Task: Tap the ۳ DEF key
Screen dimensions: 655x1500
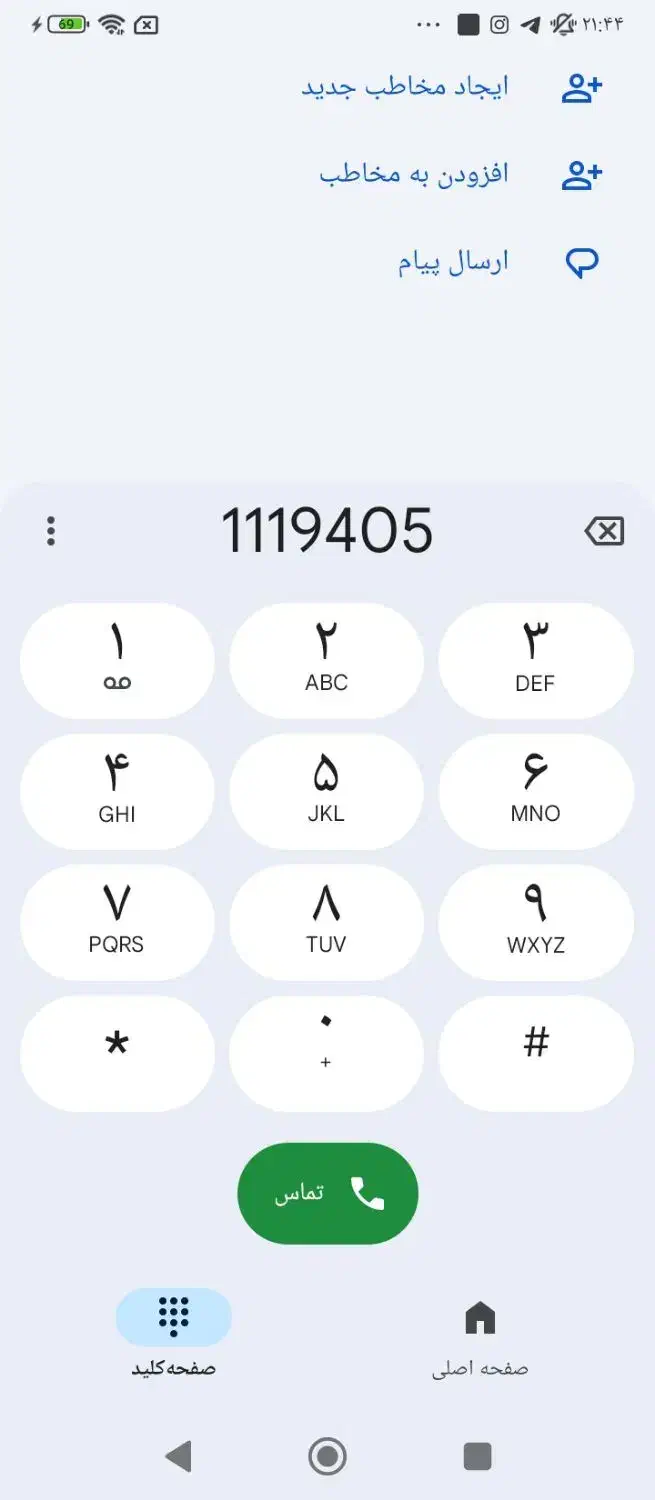Action: click(536, 660)
